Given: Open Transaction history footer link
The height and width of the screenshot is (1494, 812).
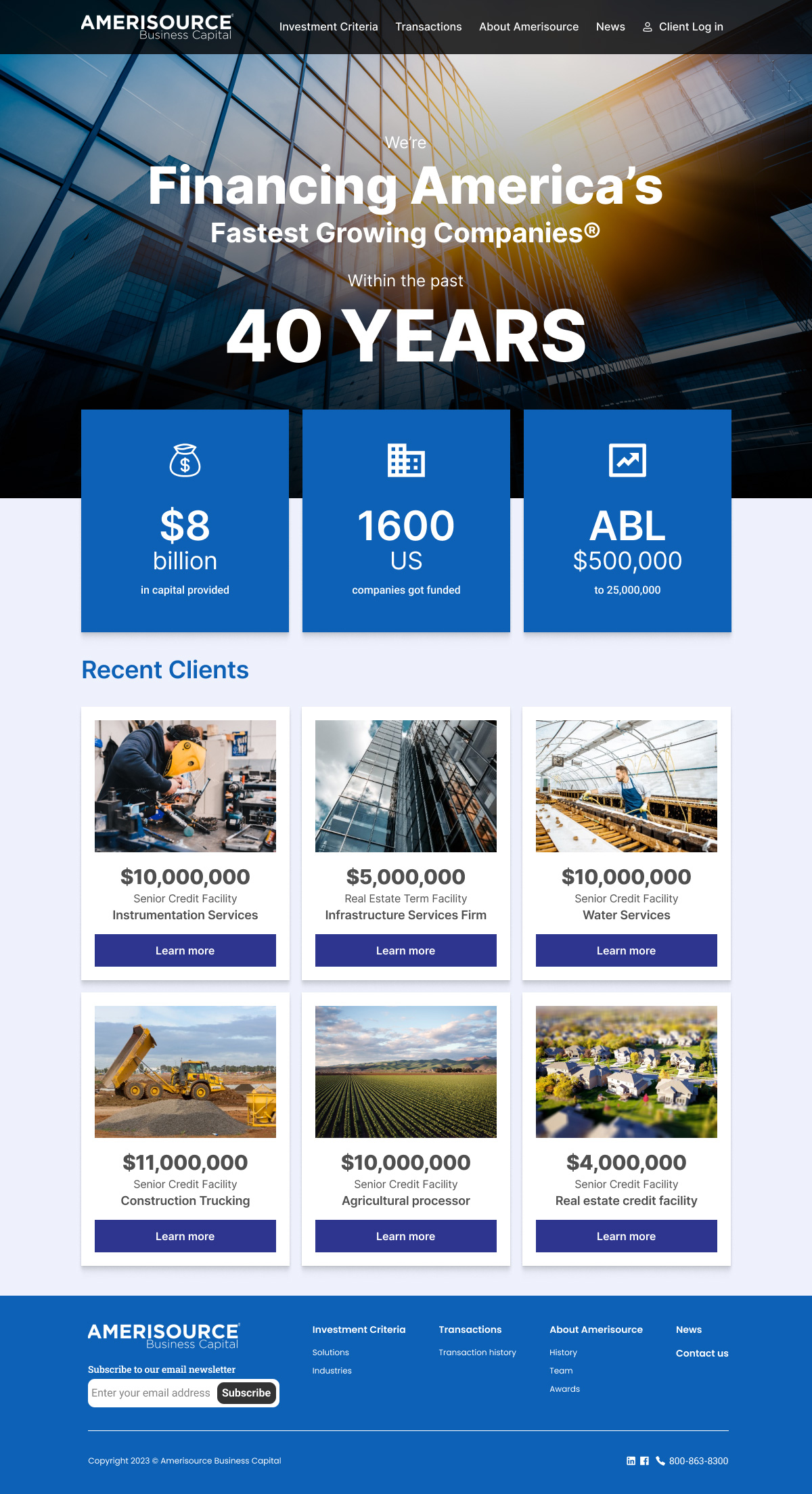Looking at the screenshot, I should tap(477, 1352).
